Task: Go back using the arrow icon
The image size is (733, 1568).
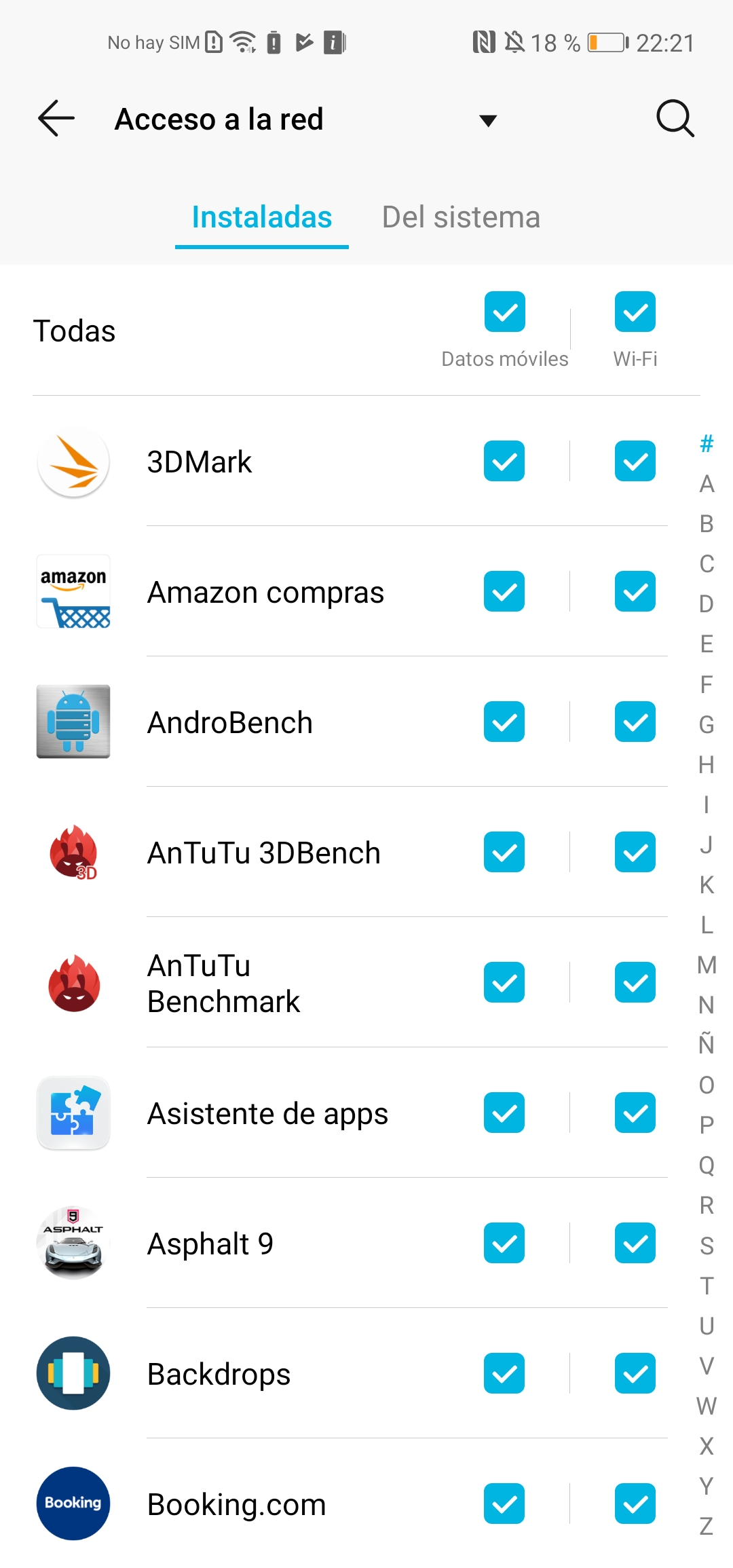Action: 56,119
